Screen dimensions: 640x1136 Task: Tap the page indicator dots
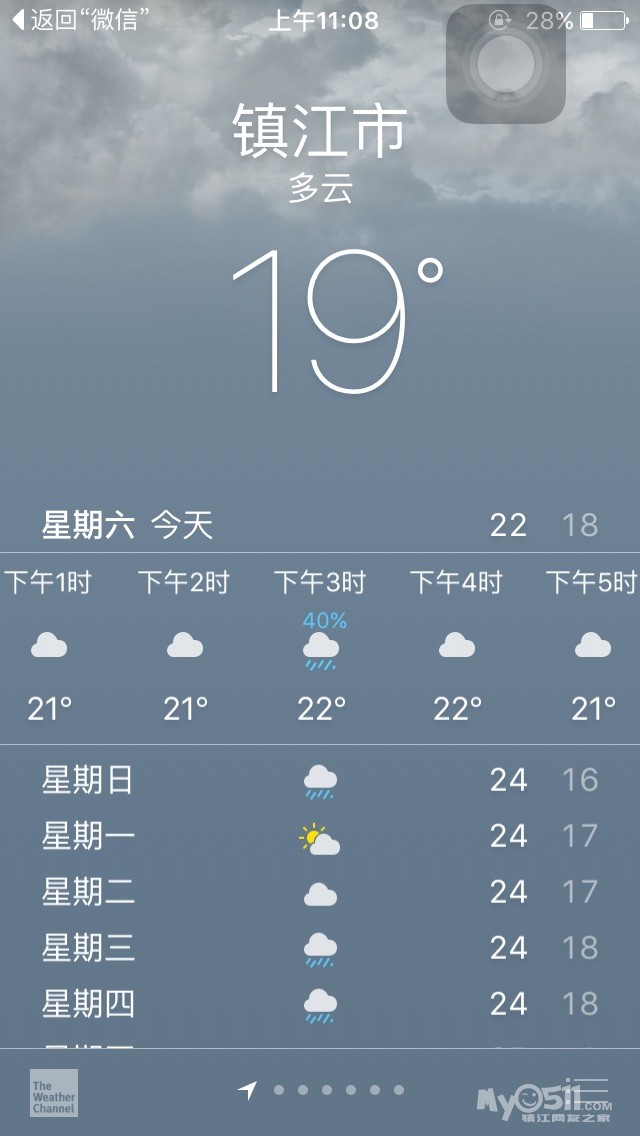point(338,1090)
